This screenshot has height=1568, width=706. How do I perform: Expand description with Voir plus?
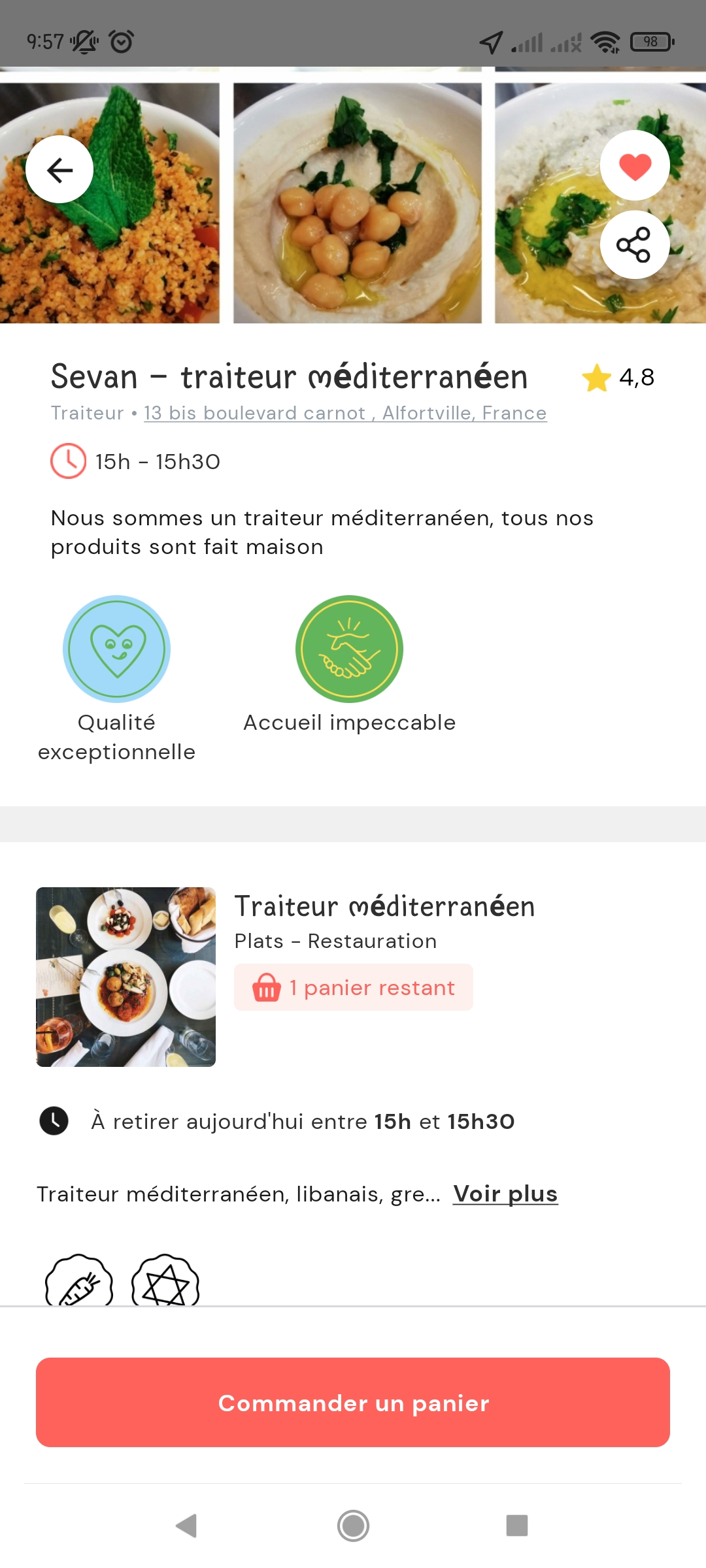(505, 1194)
